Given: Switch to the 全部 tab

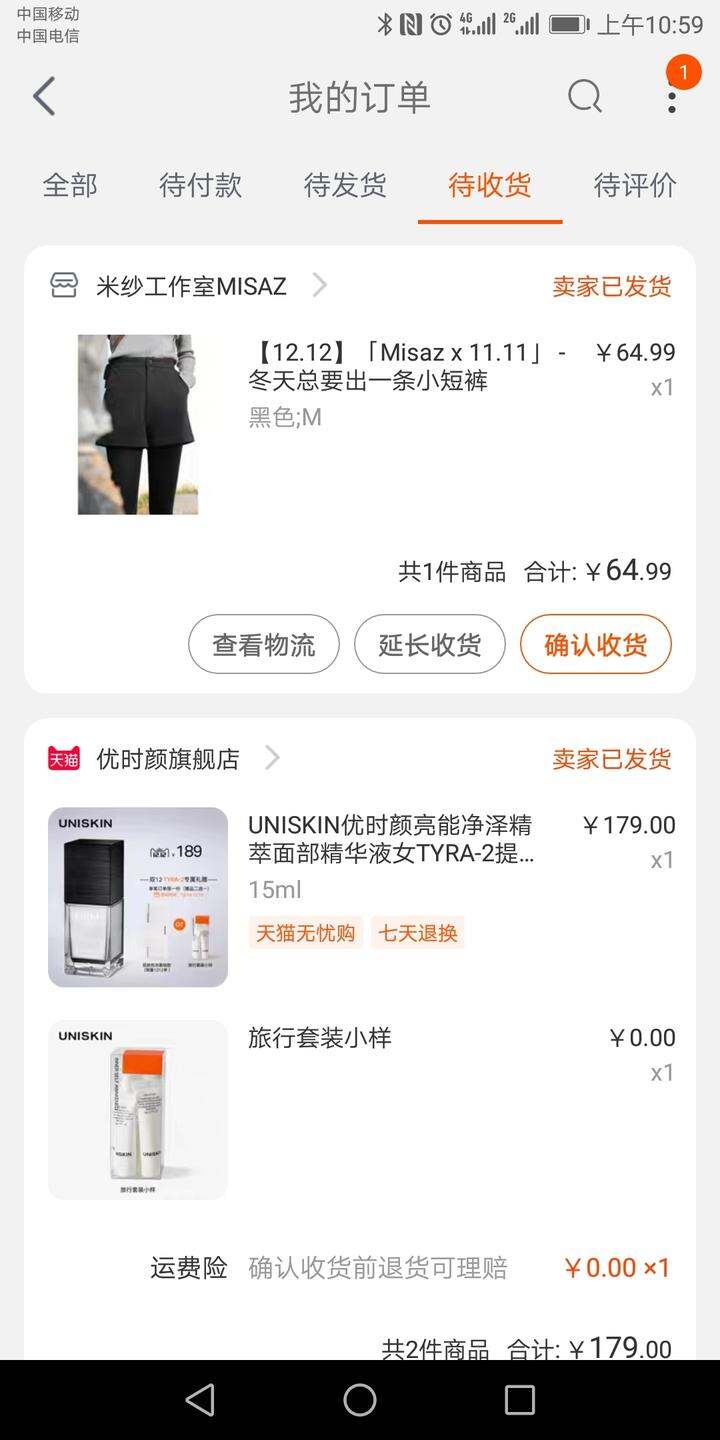Looking at the screenshot, I should (x=70, y=185).
